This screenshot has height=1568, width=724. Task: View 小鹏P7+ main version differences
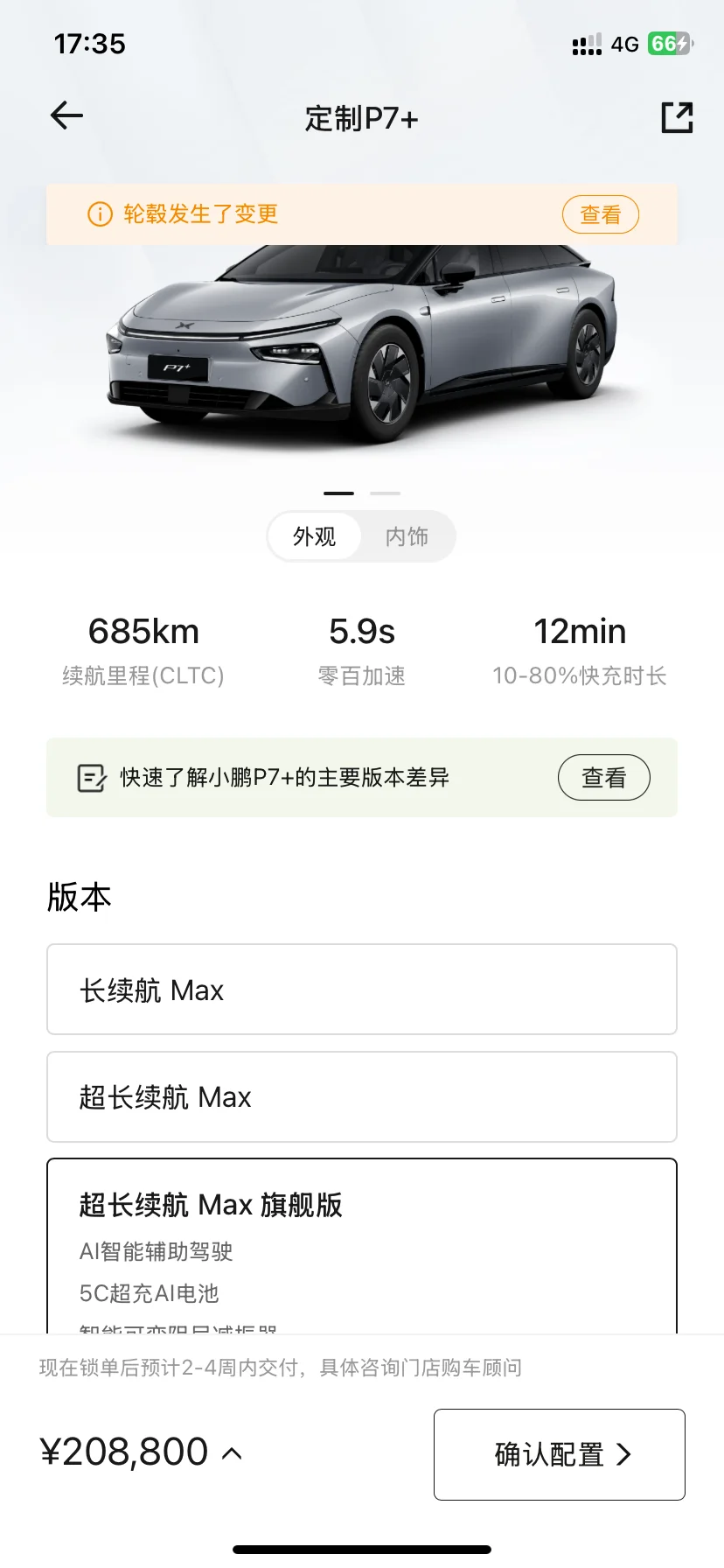[603, 777]
